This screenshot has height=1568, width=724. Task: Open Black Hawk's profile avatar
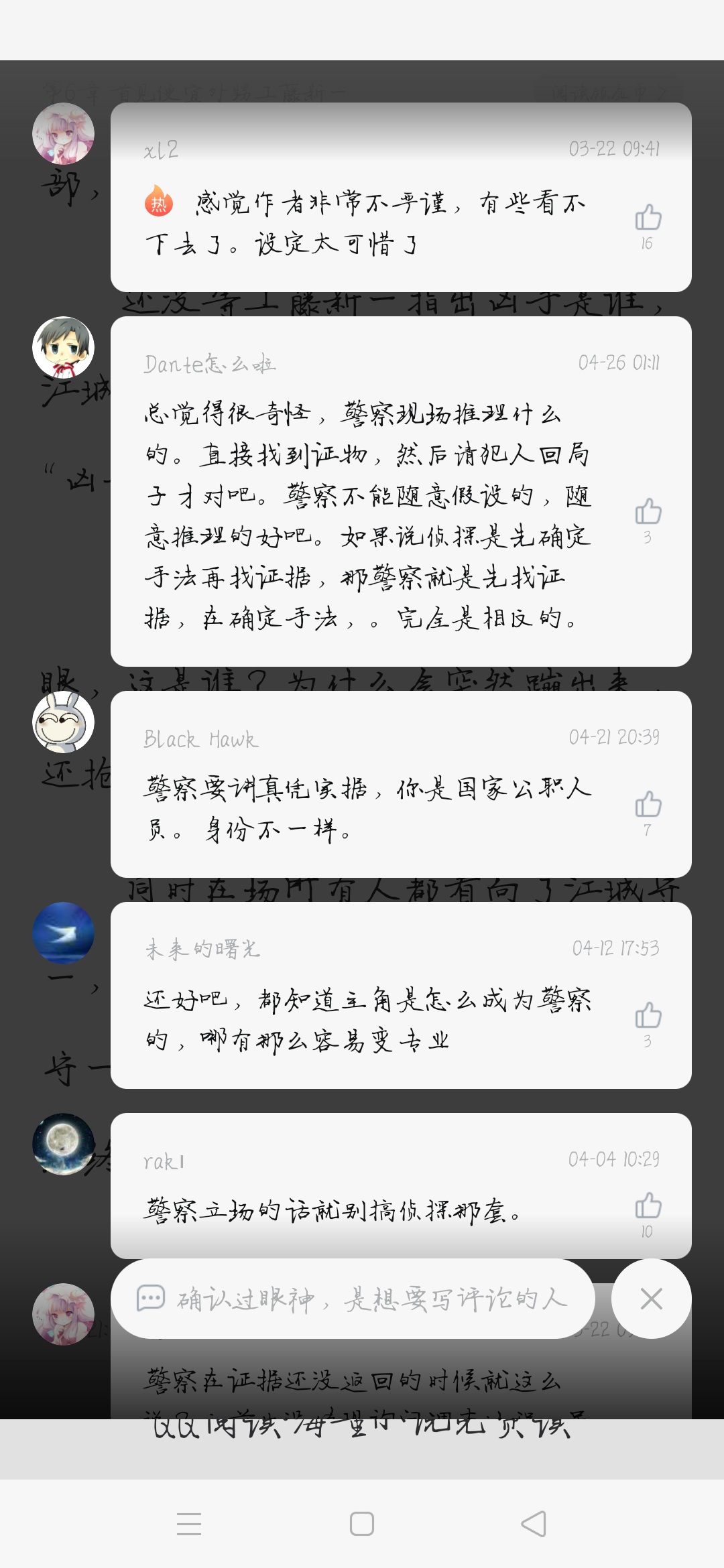click(x=64, y=722)
